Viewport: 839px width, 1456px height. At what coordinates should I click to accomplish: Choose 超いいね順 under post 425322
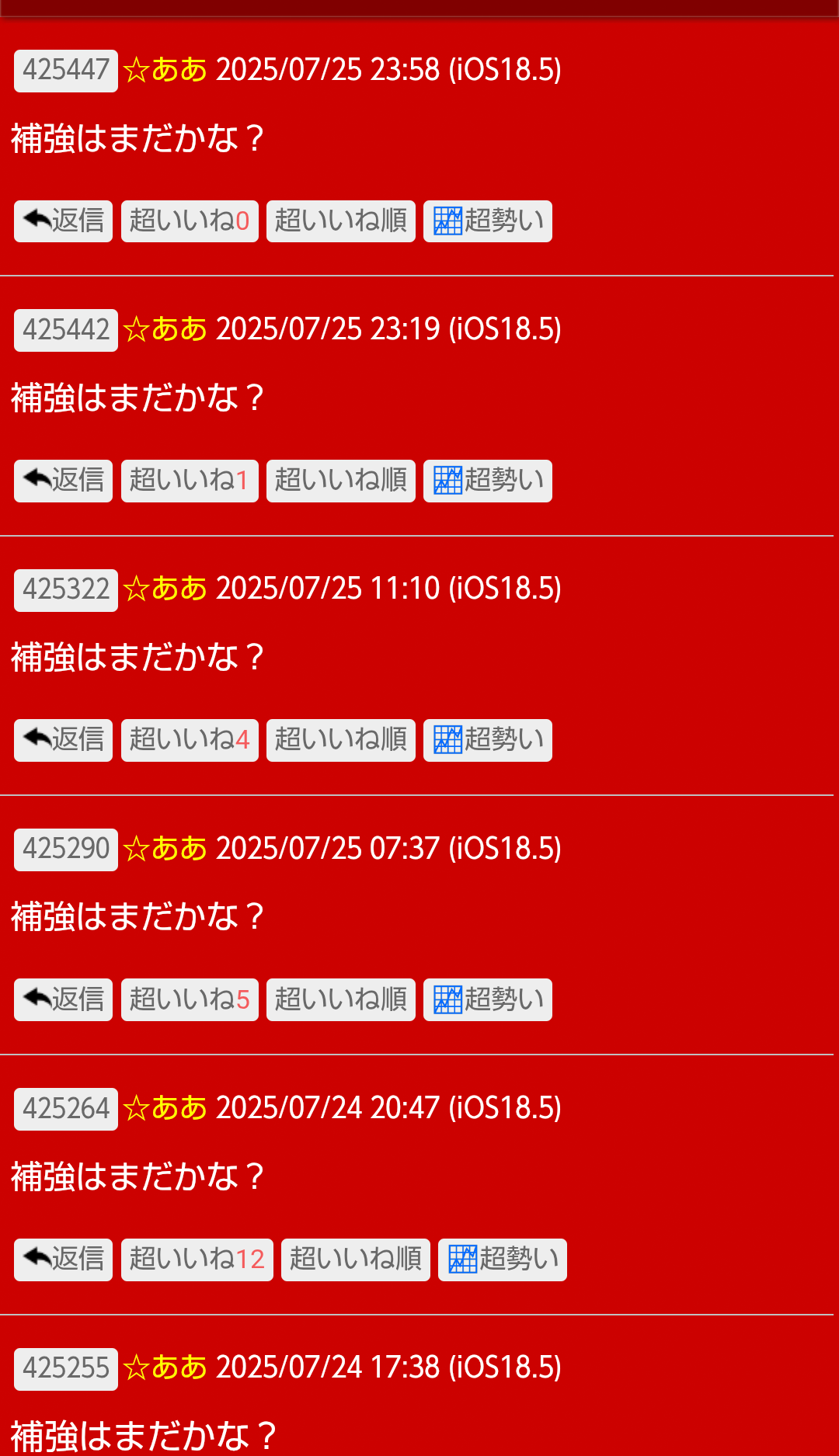(x=340, y=740)
